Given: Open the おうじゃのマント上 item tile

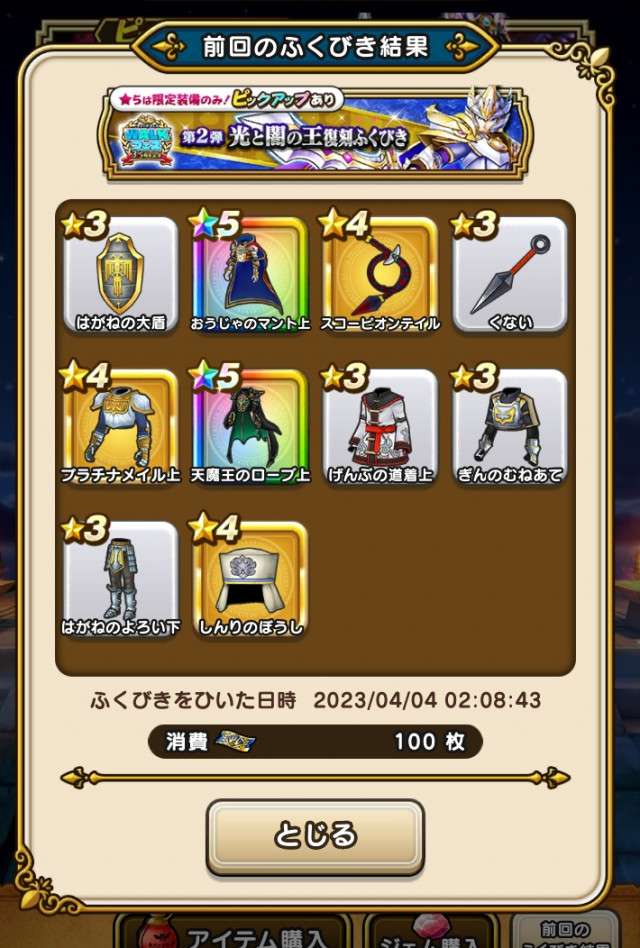Looking at the screenshot, I should click(250, 272).
